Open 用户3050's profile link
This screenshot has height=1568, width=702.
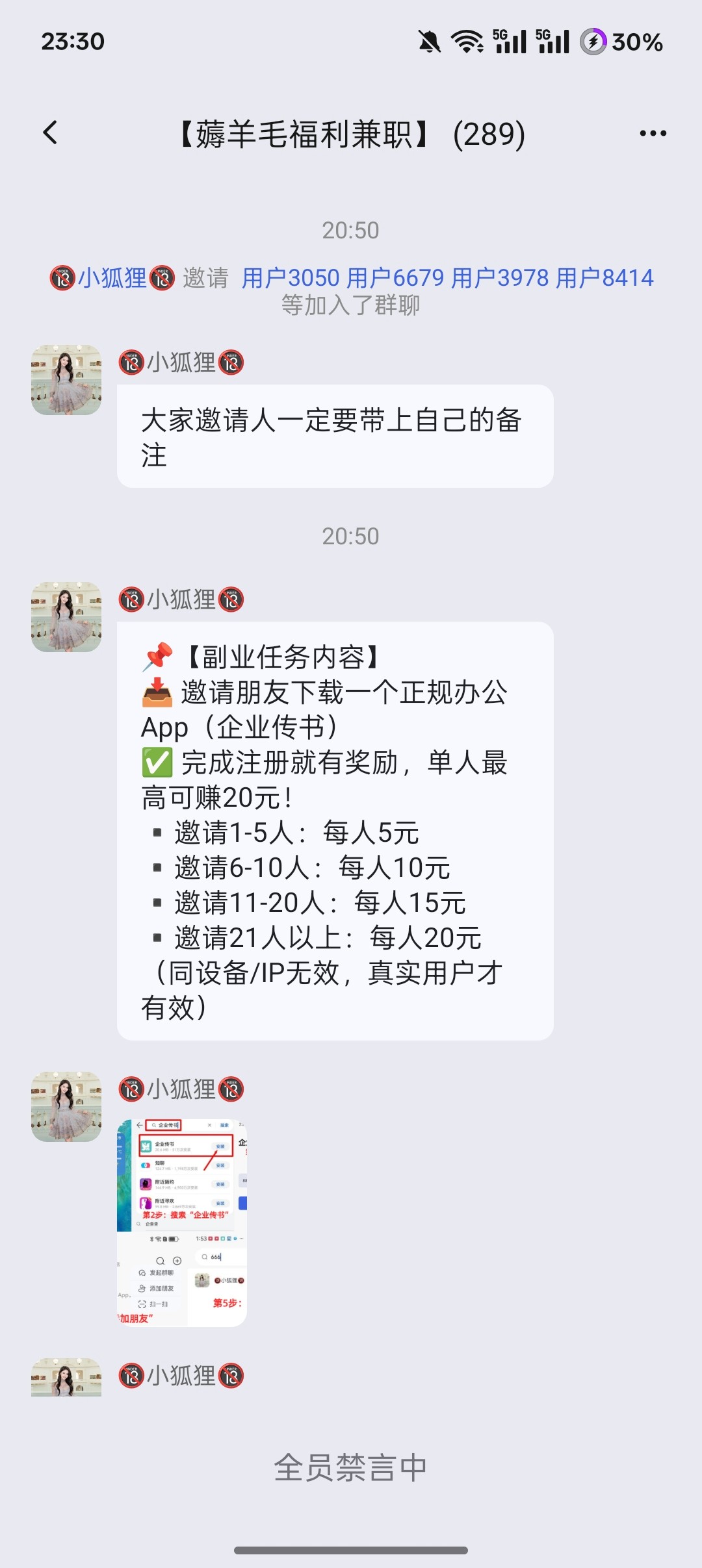click(x=291, y=278)
